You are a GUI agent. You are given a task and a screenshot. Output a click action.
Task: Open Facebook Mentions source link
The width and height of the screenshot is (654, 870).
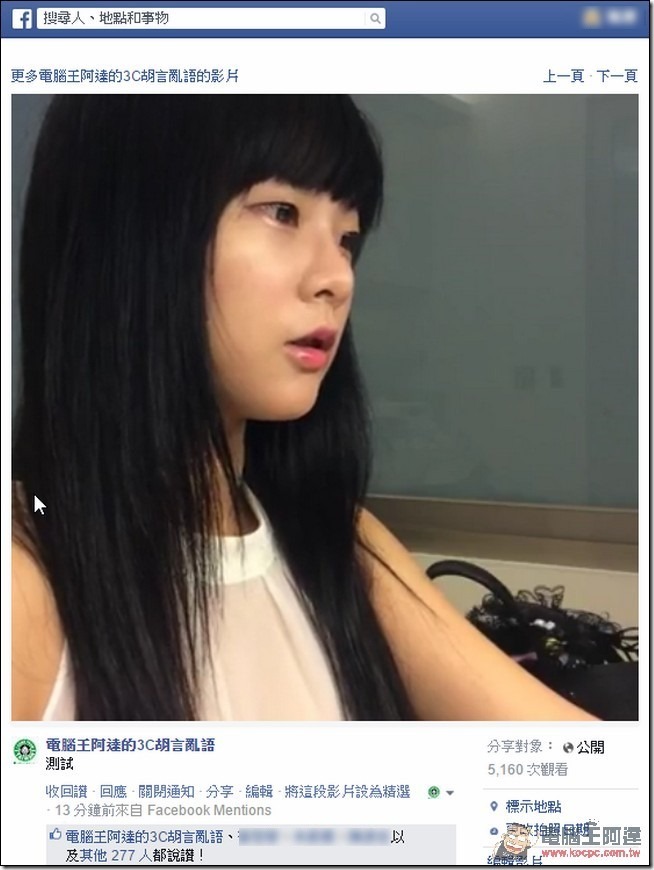coord(209,810)
